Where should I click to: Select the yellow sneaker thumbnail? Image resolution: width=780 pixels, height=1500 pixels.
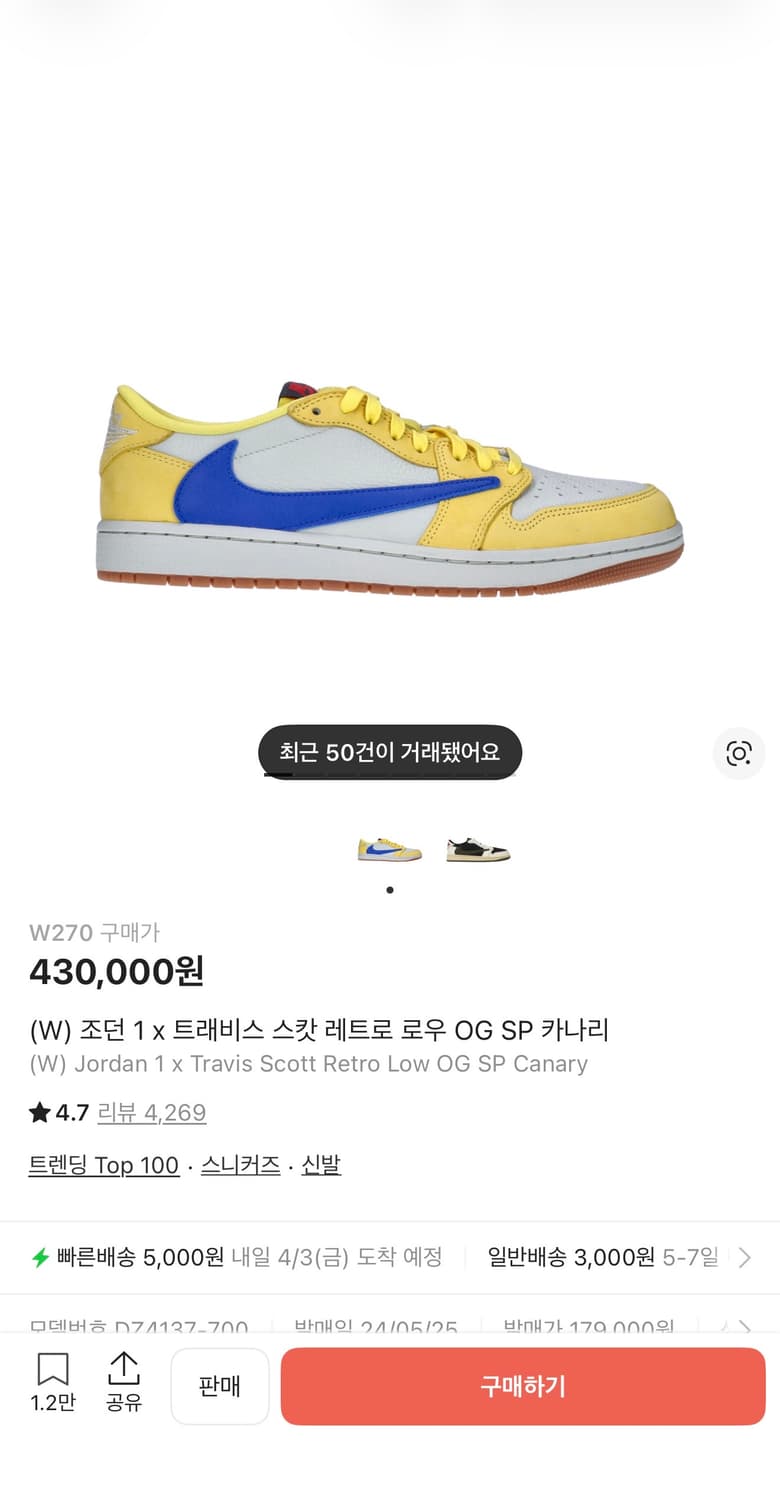389,848
